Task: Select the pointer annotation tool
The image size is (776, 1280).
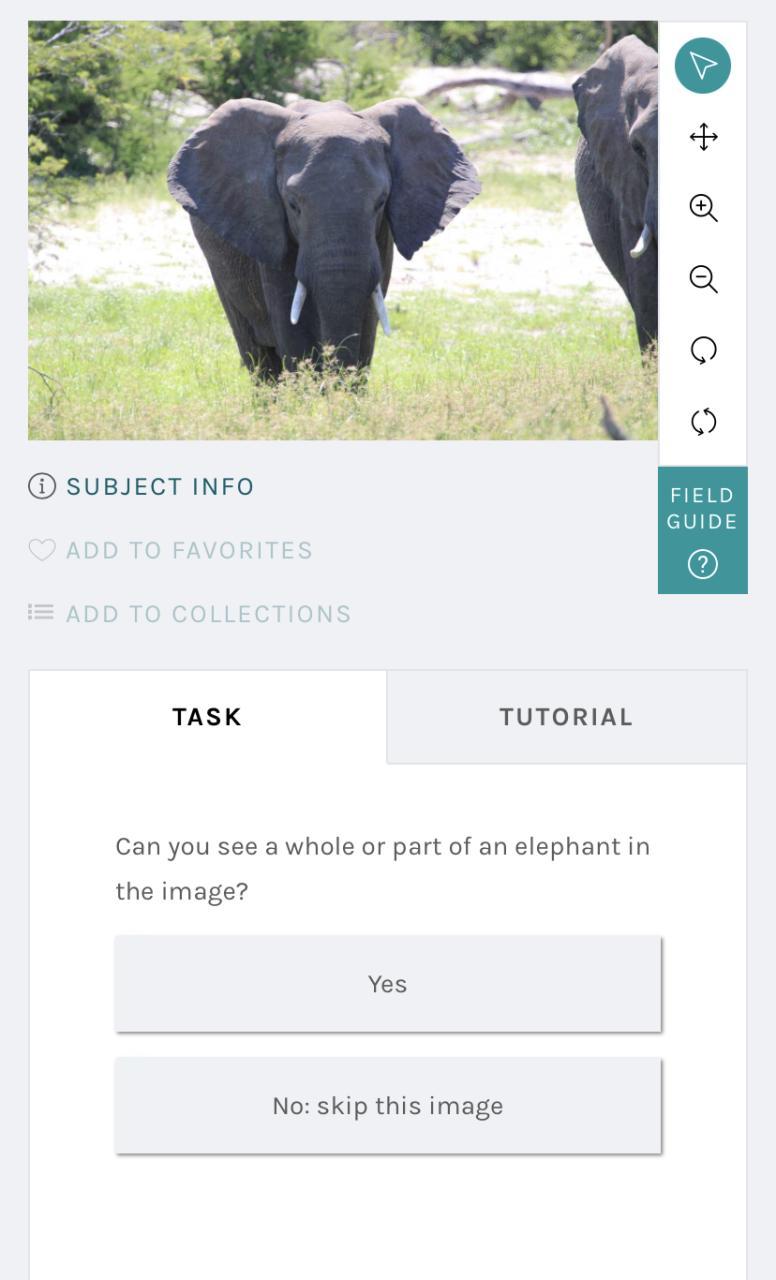Action: 703,66
